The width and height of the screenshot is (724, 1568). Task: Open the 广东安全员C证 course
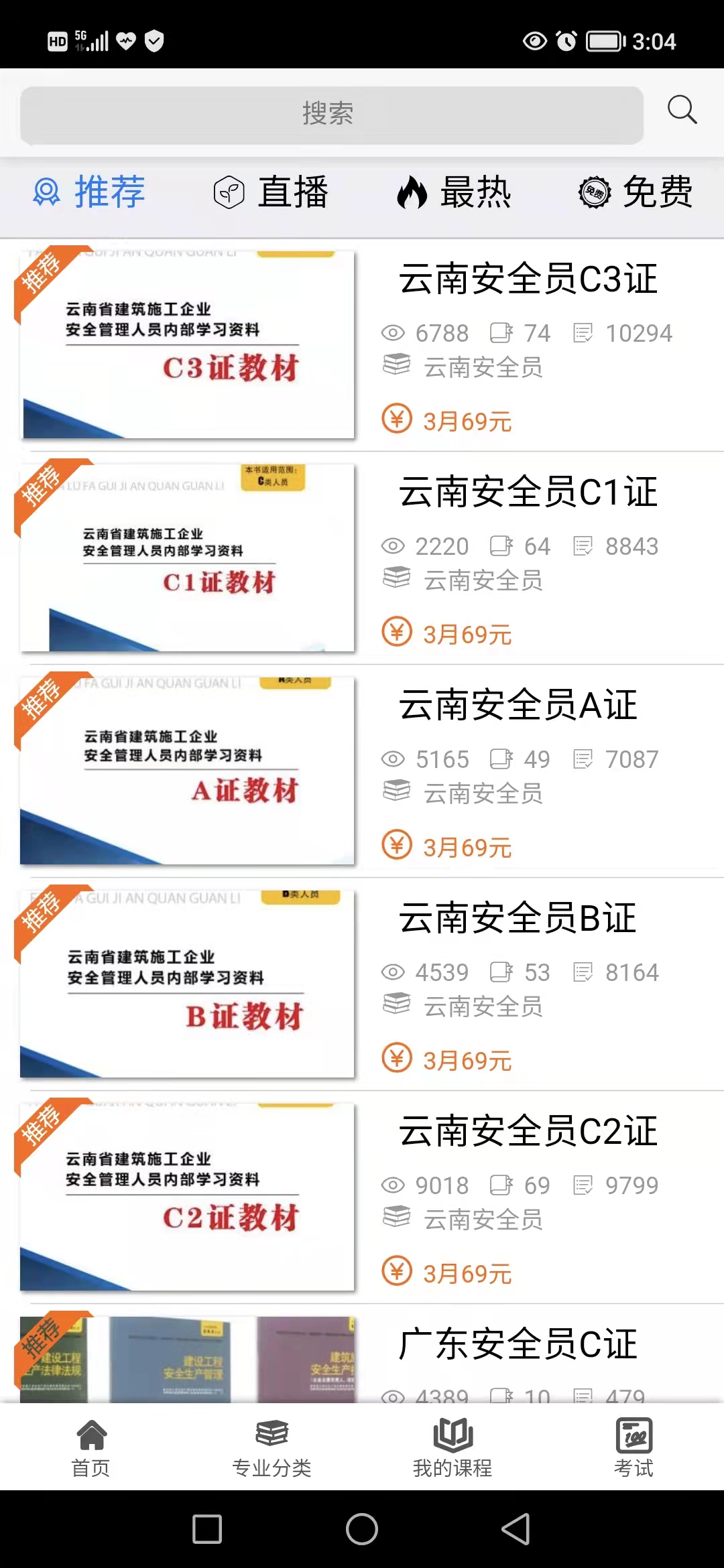click(518, 1344)
